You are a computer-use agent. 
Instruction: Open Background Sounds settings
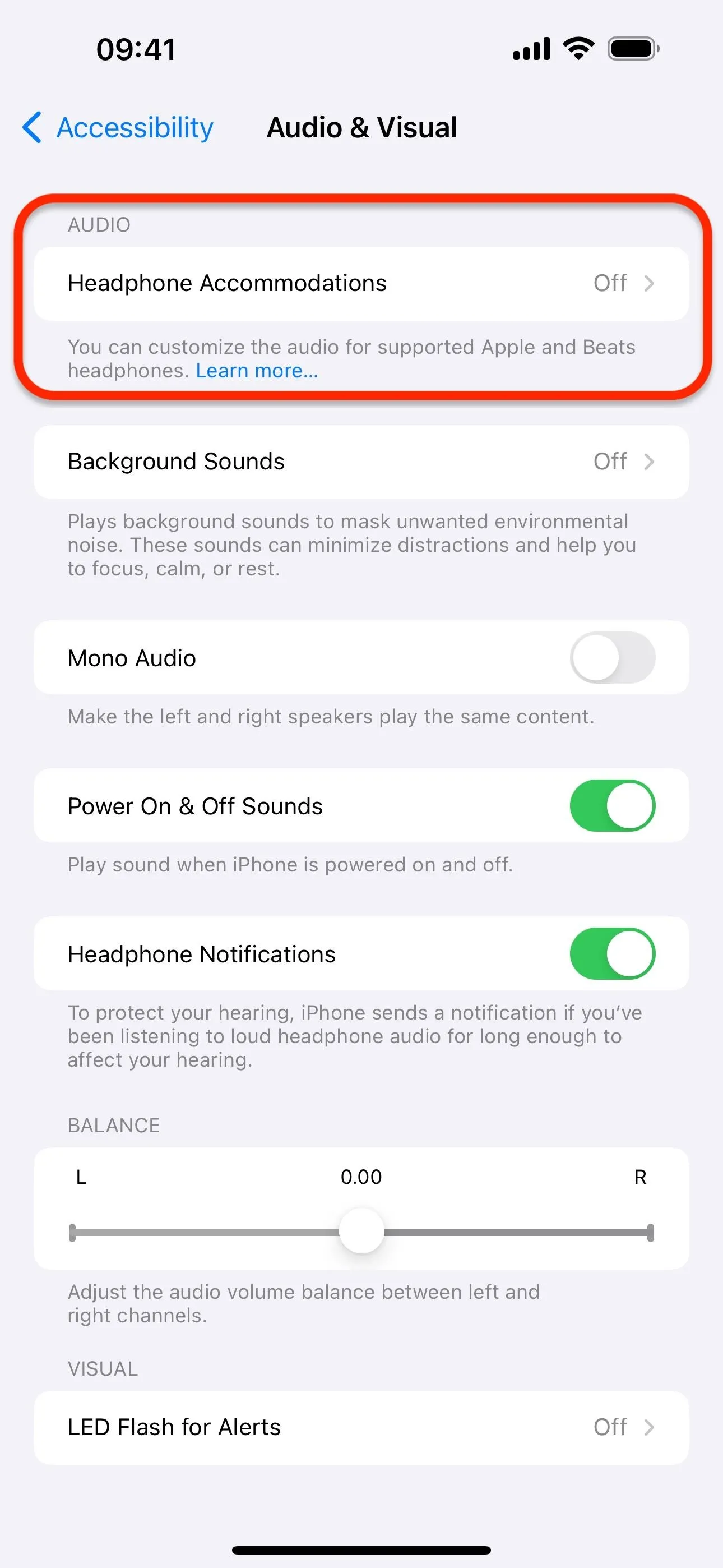(x=361, y=462)
